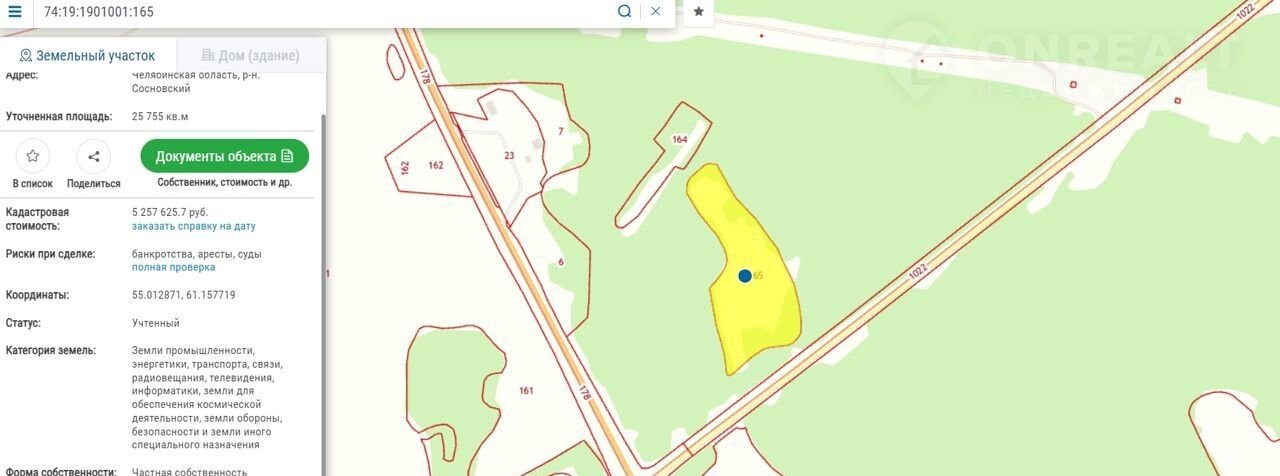Open полная проверка risk check link
Screen dimensions: 1280x476
tap(173, 267)
